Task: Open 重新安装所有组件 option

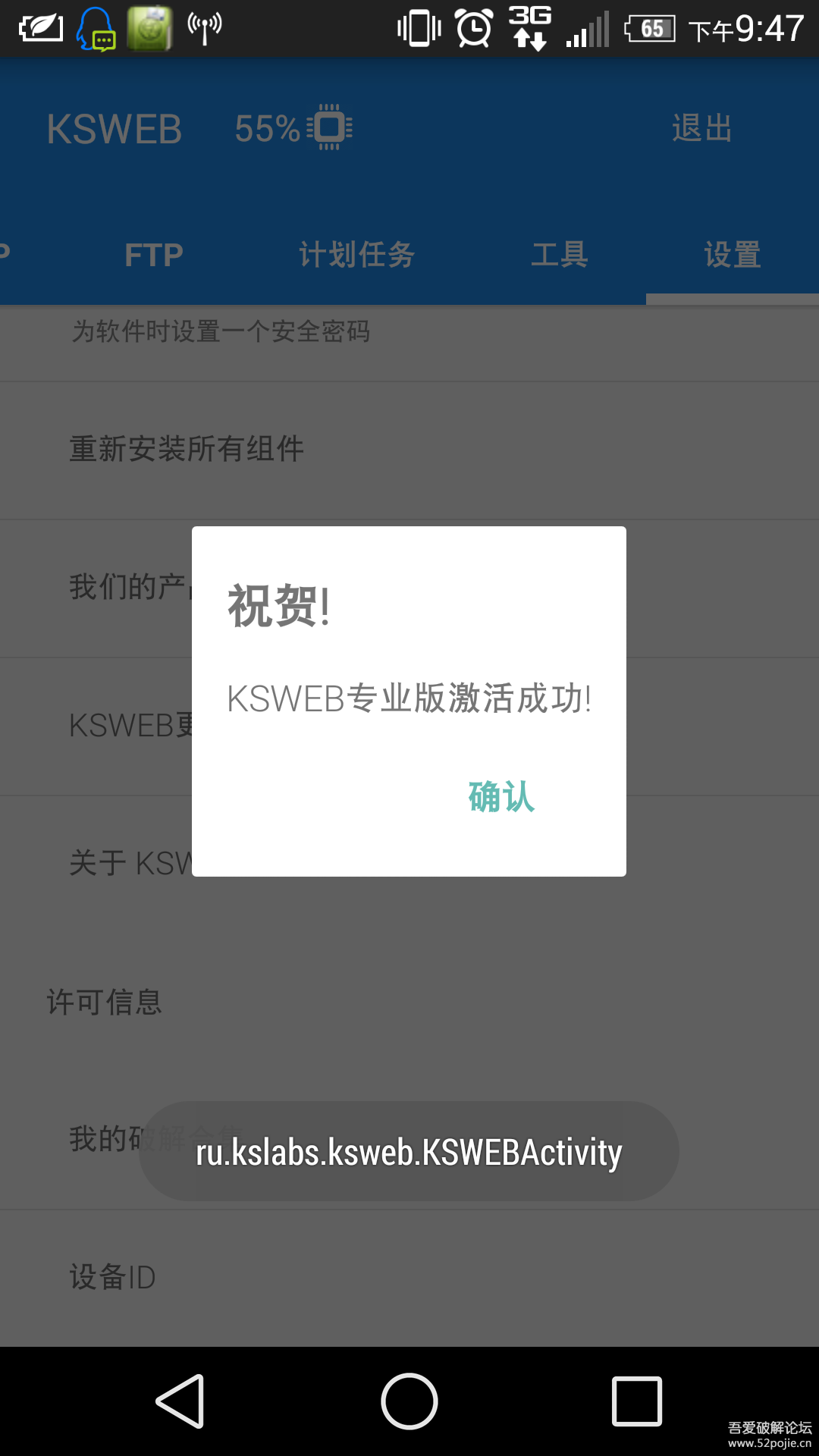Action: [x=409, y=450]
